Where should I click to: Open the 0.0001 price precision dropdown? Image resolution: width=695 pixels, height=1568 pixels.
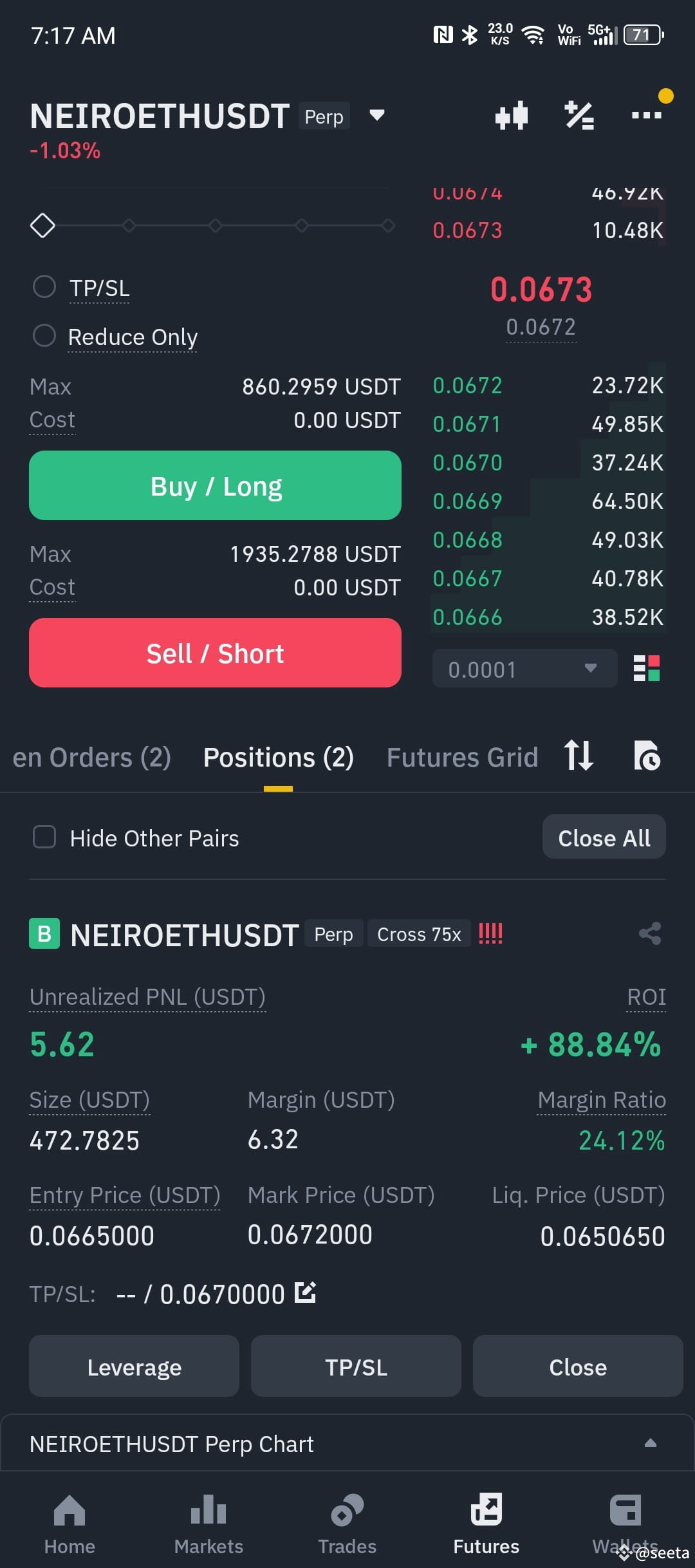tap(523, 668)
